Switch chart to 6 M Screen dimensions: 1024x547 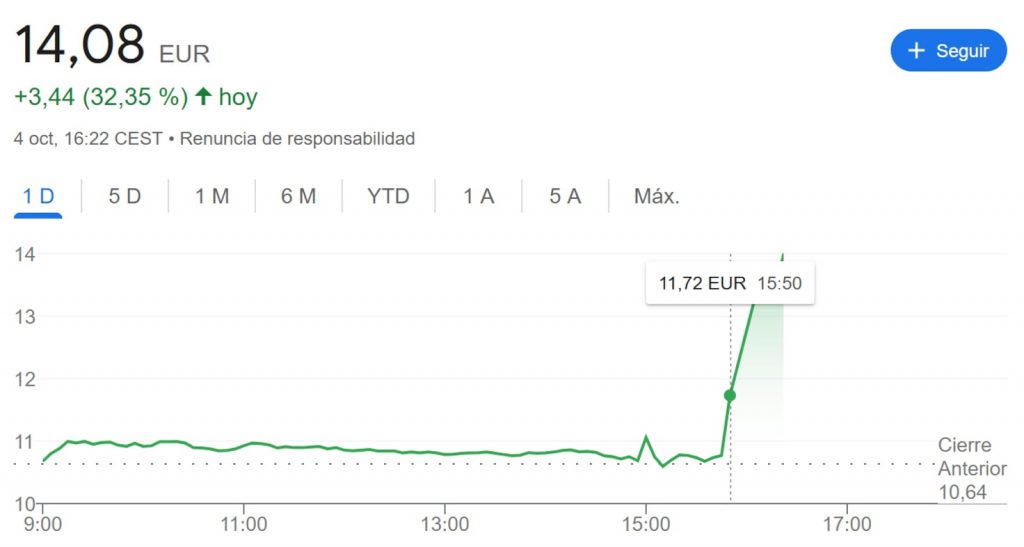(299, 196)
